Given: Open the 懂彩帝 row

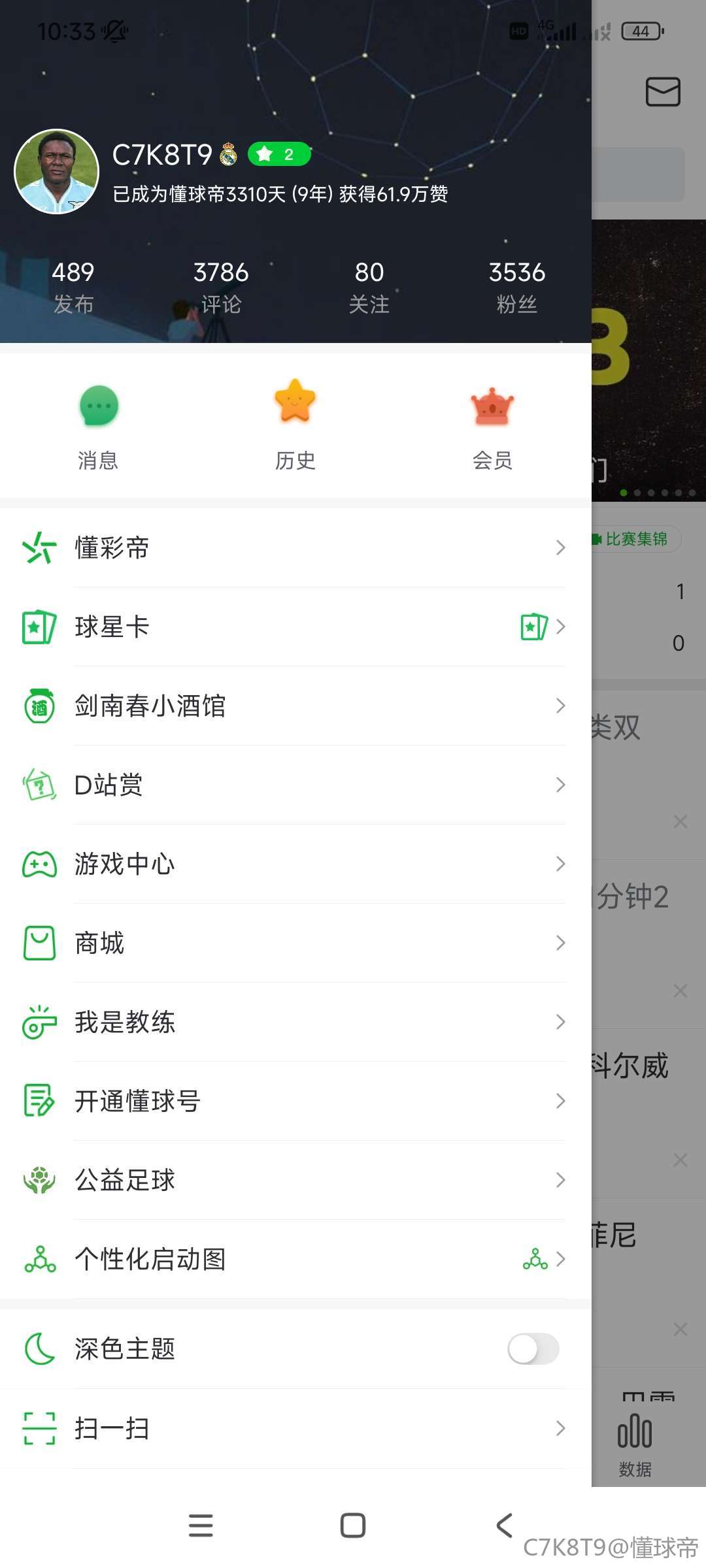Looking at the screenshot, I should (294, 547).
